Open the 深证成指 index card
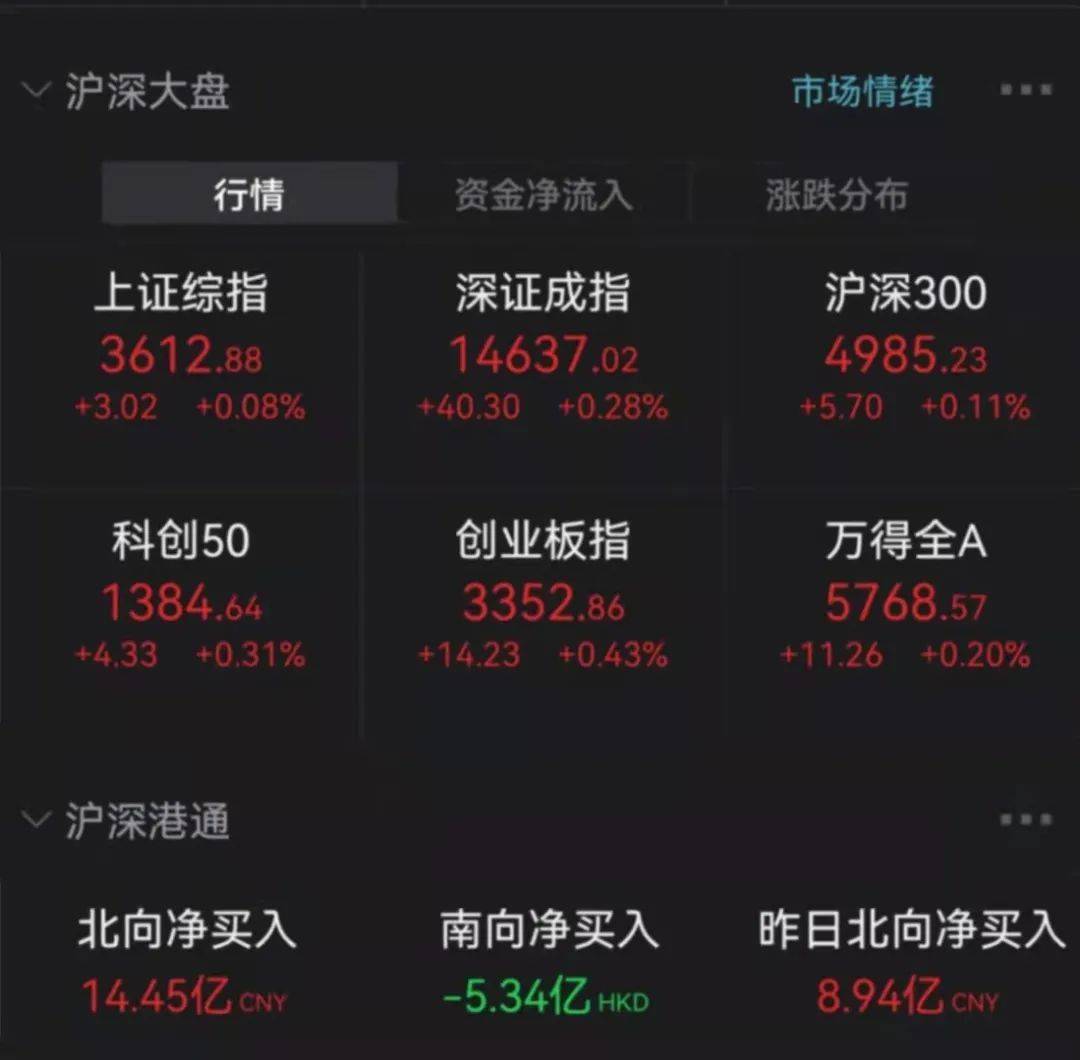Screen dimensions: 1080x1060 (x=543, y=350)
